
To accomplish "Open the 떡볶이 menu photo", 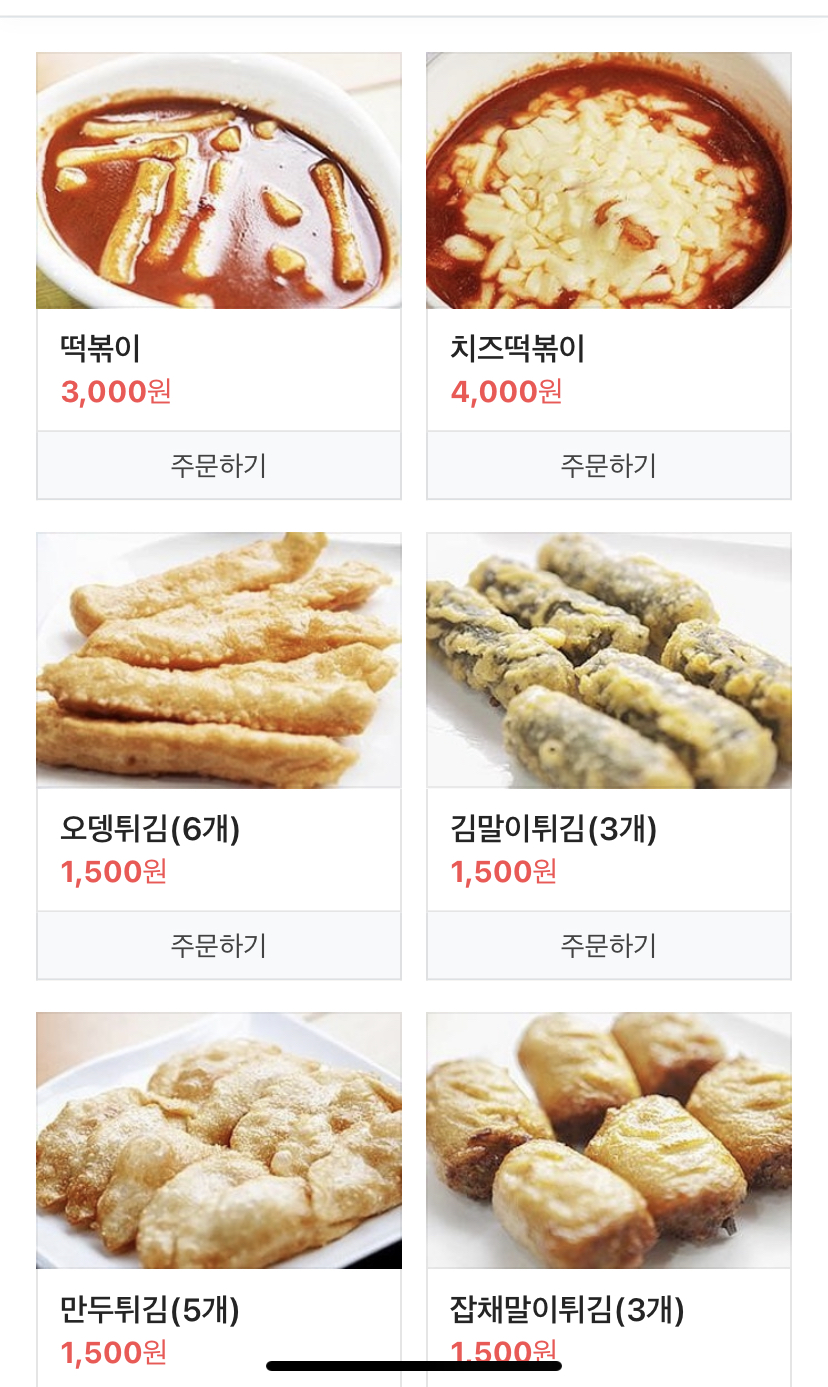I will [218, 181].
